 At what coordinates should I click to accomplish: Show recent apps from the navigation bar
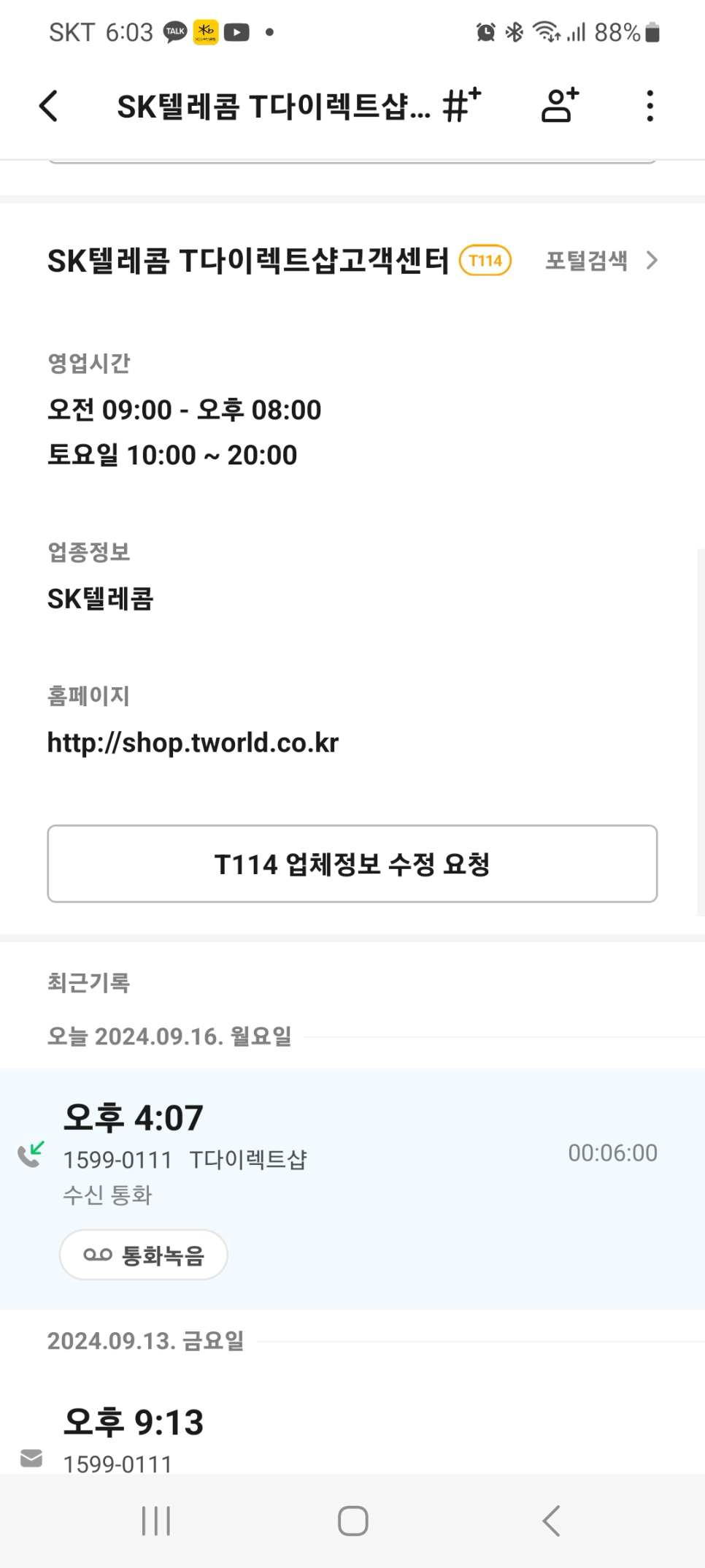click(x=156, y=1521)
